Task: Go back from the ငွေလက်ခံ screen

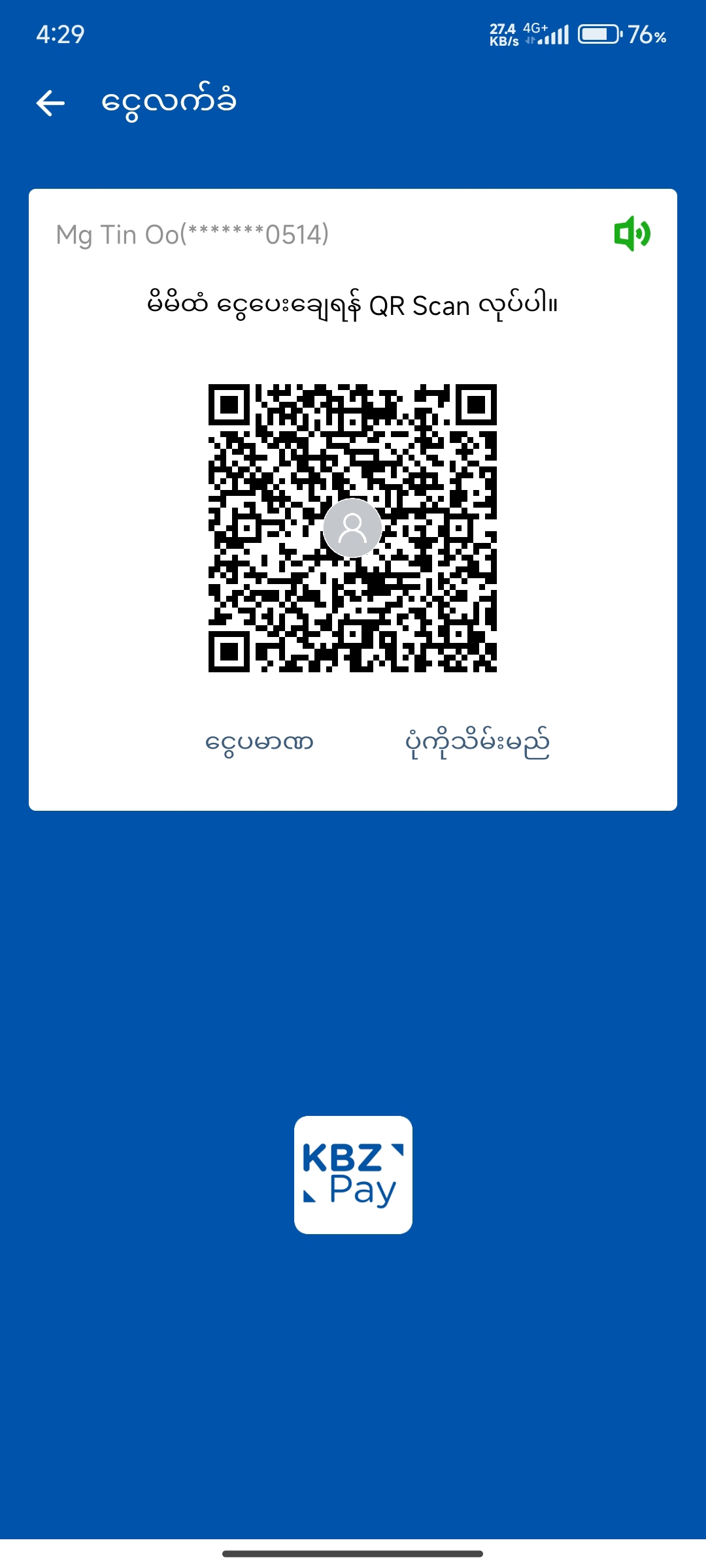Action: pos(50,103)
